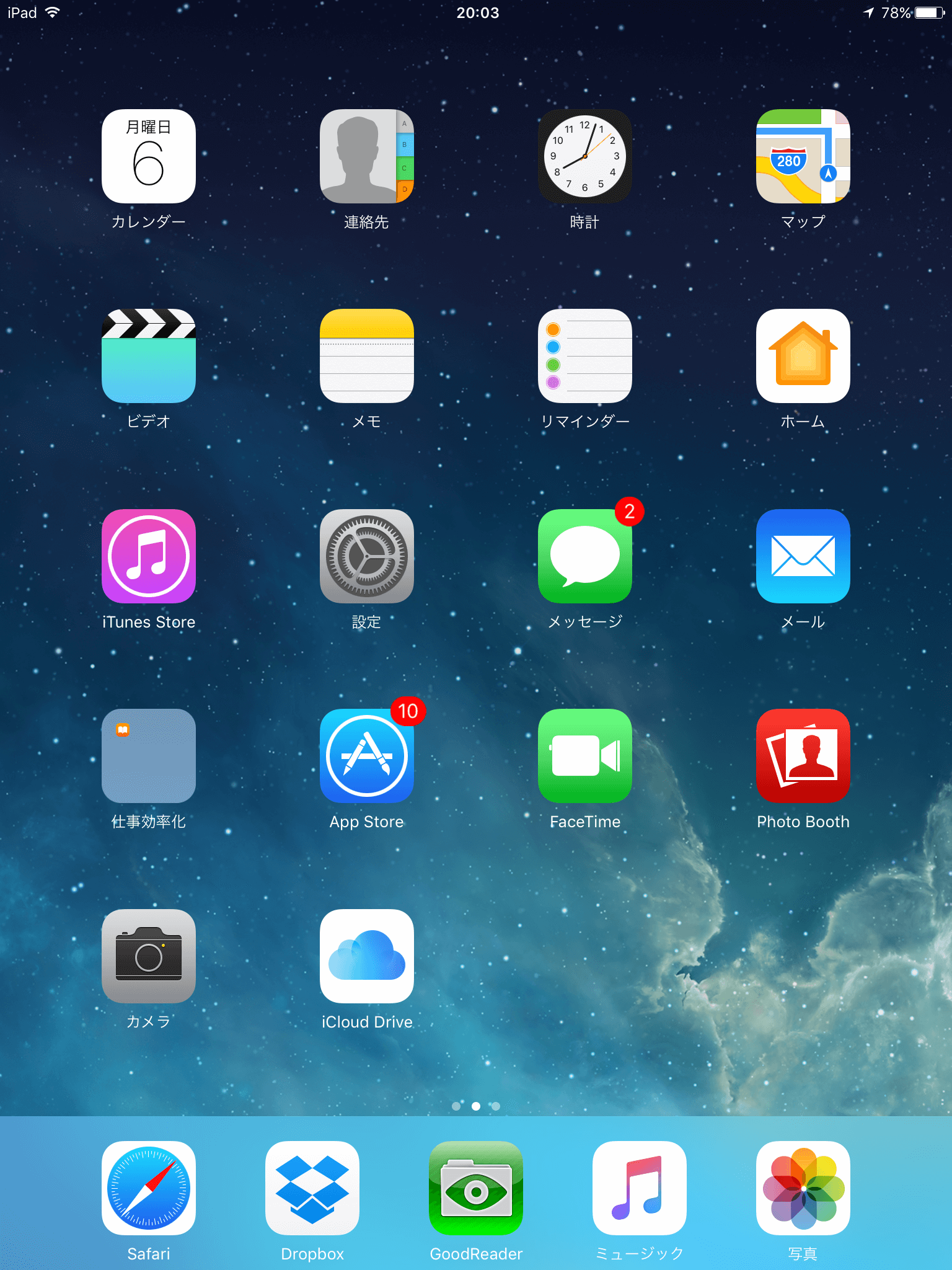Image resolution: width=952 pixels, height=1270 pixels.
Task: Launch GoodReader from the dock
Action: point(475,1188)
